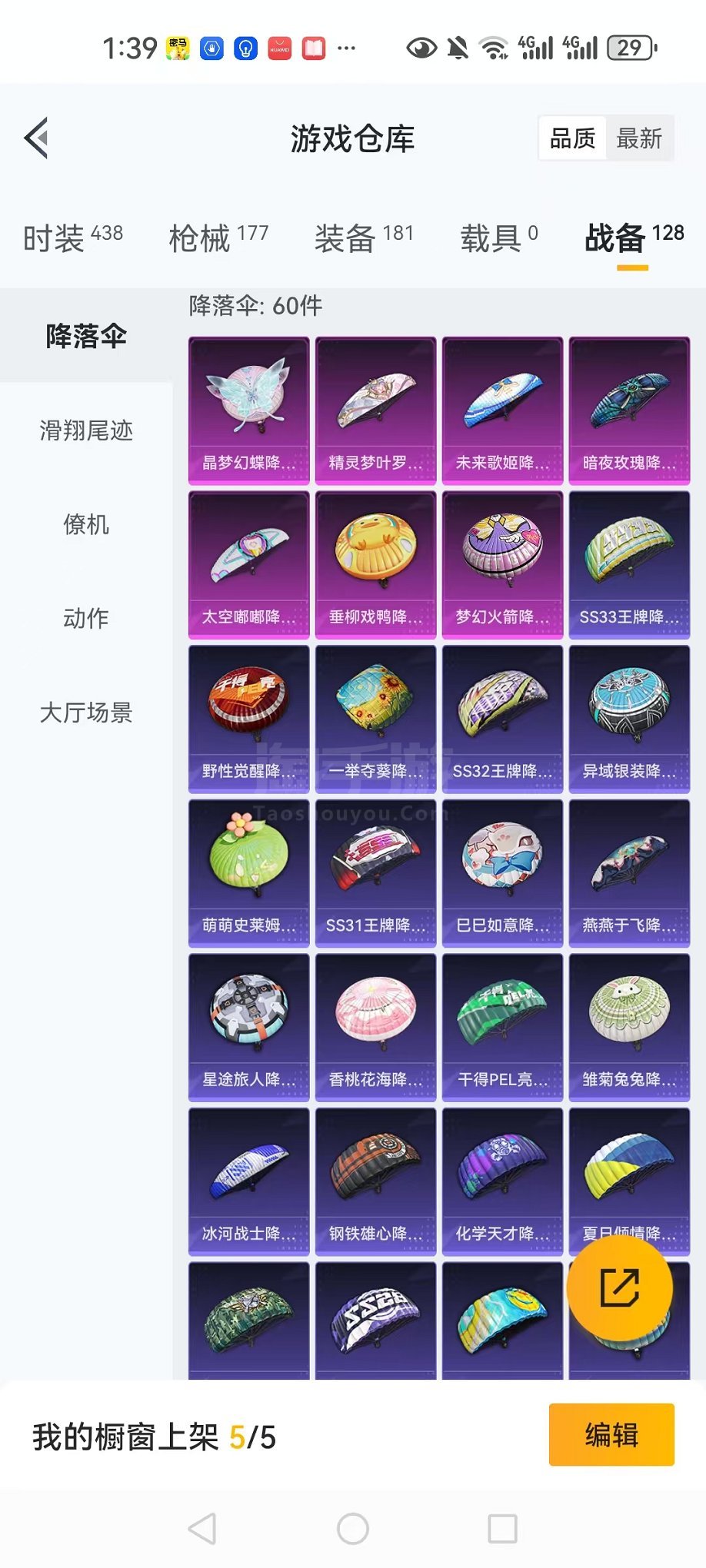Open the 大厅场景 side category

click(86, 713)
